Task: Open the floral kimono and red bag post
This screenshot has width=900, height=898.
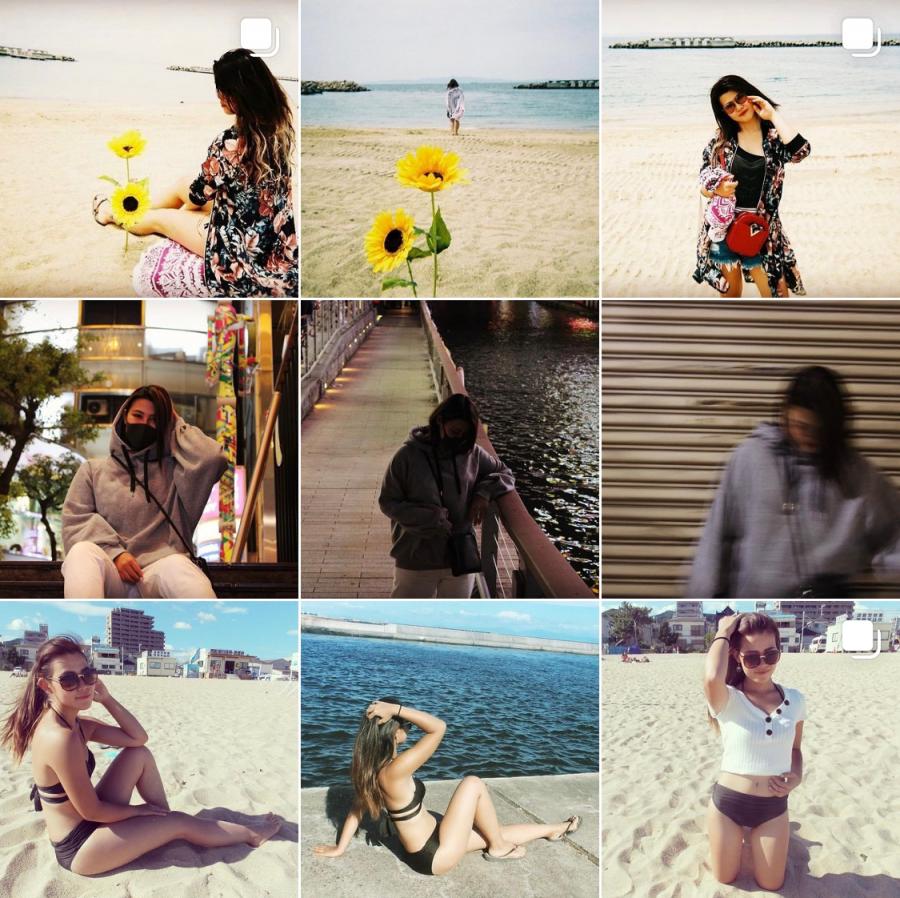Action: pyautogui.click(x=750, y=148)
